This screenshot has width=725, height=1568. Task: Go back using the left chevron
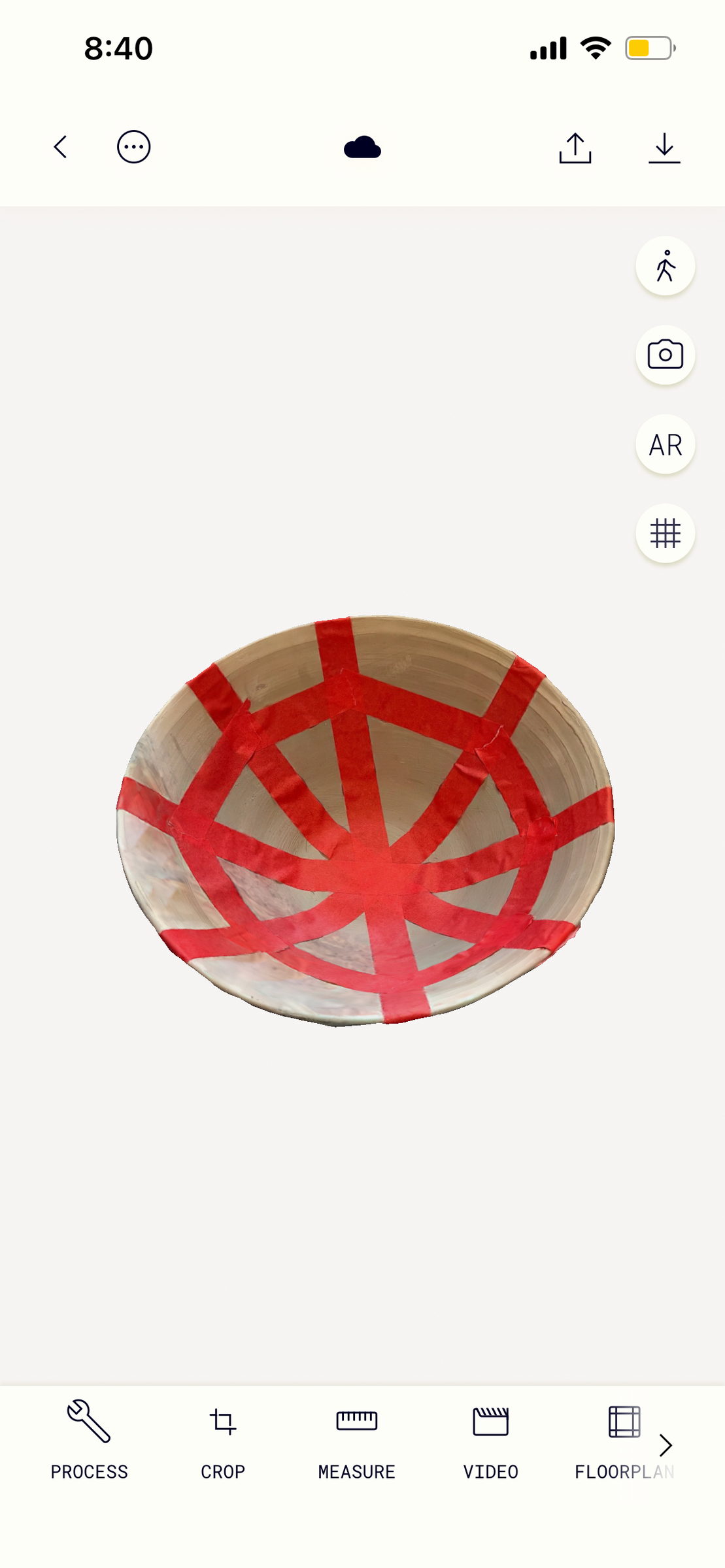click(x=61, y=147)
